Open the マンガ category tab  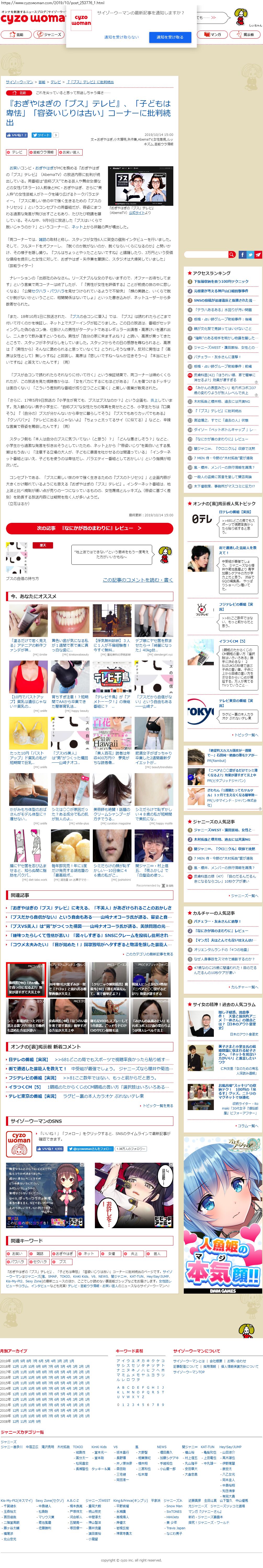213,35
